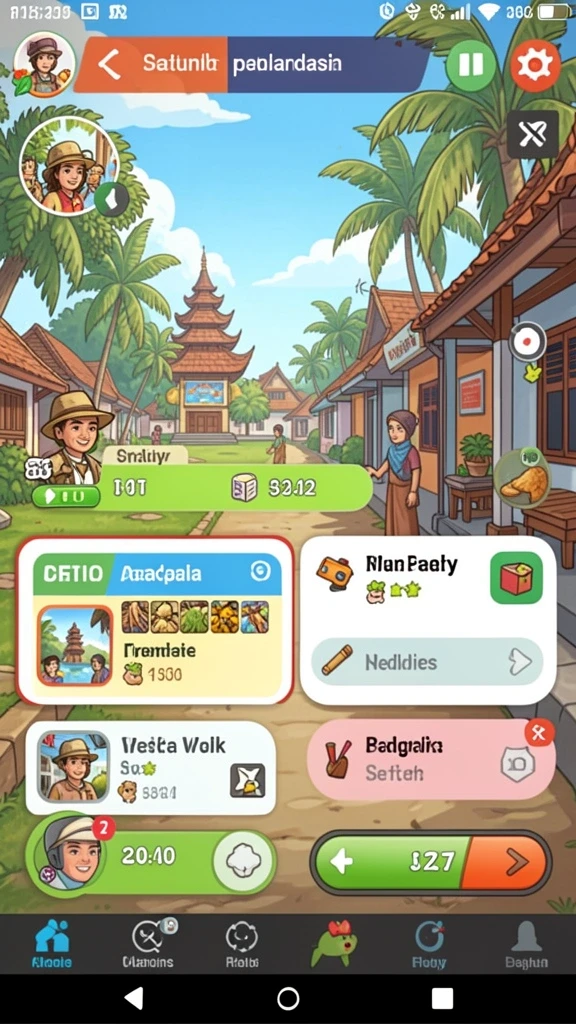Tap the back arrow in the top banner

[x=109, y=65]
